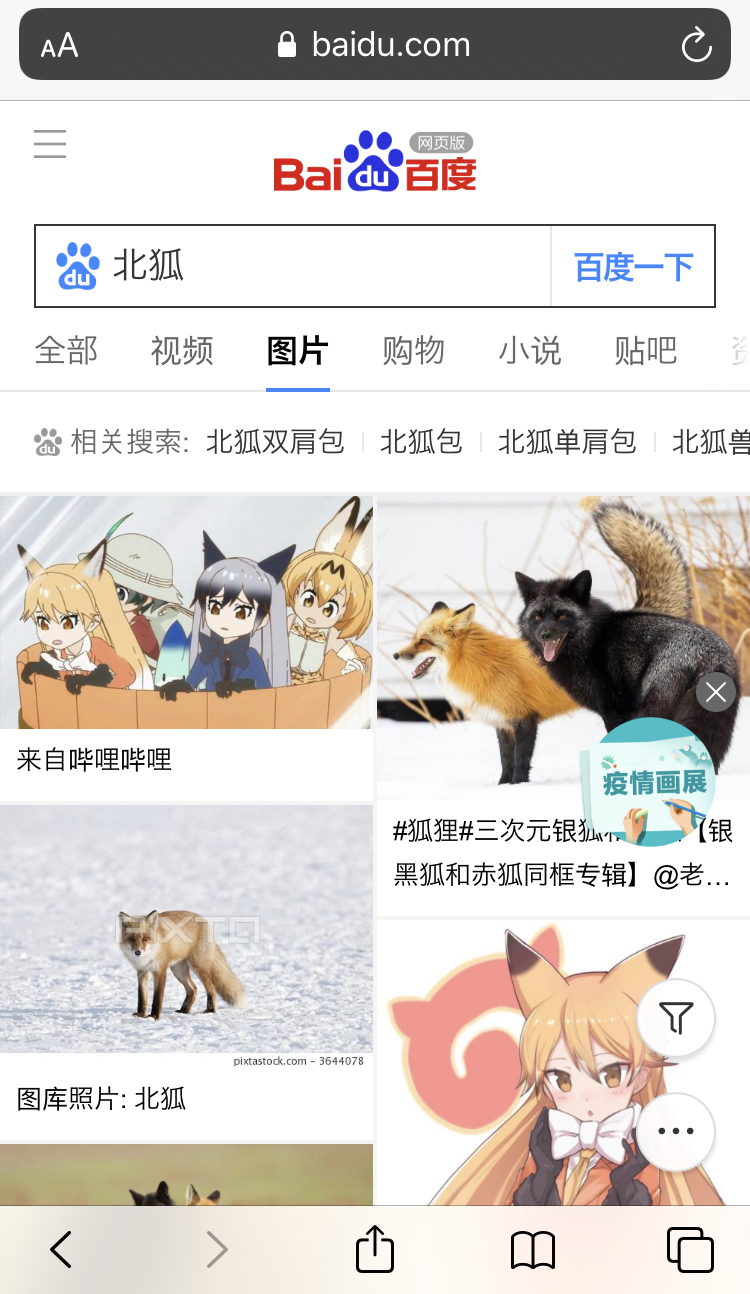Dismiss the 疫情画展 floating banner
This screenshot has height=1294, width=750.
pos(716,692)
